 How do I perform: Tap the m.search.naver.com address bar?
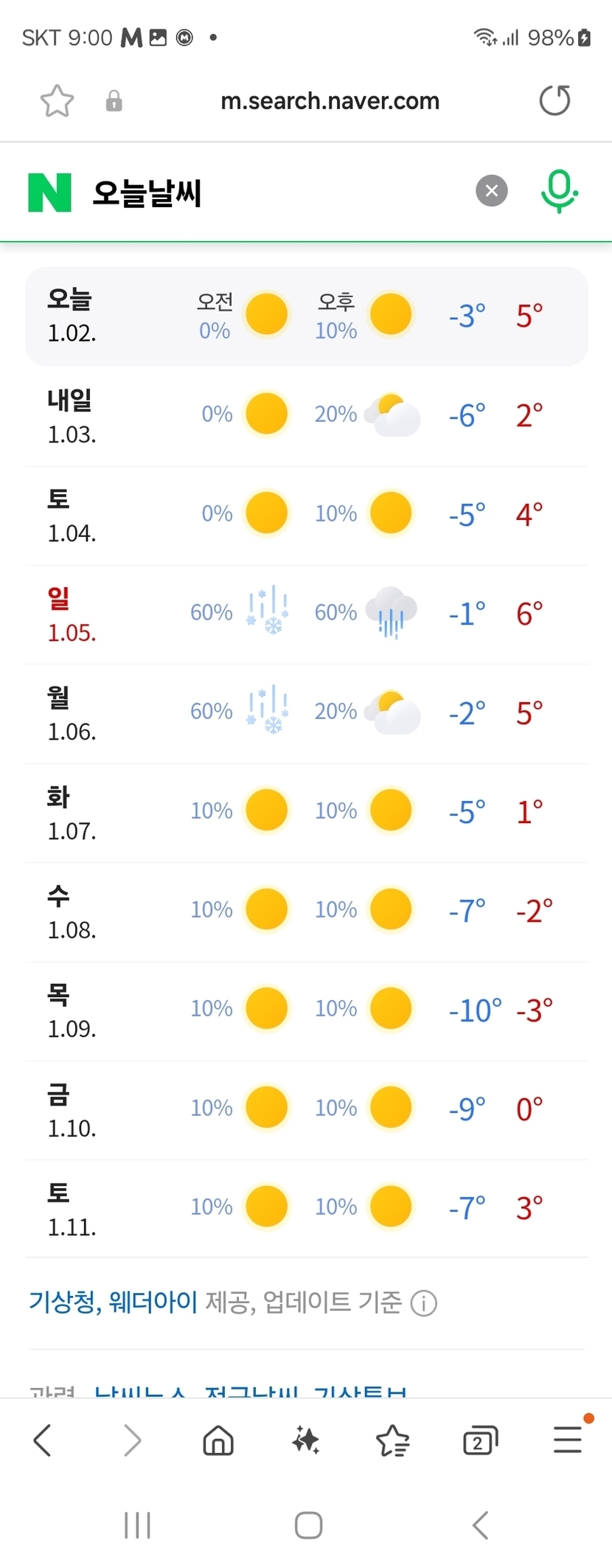pyautogui.click(x=330, y=101)
